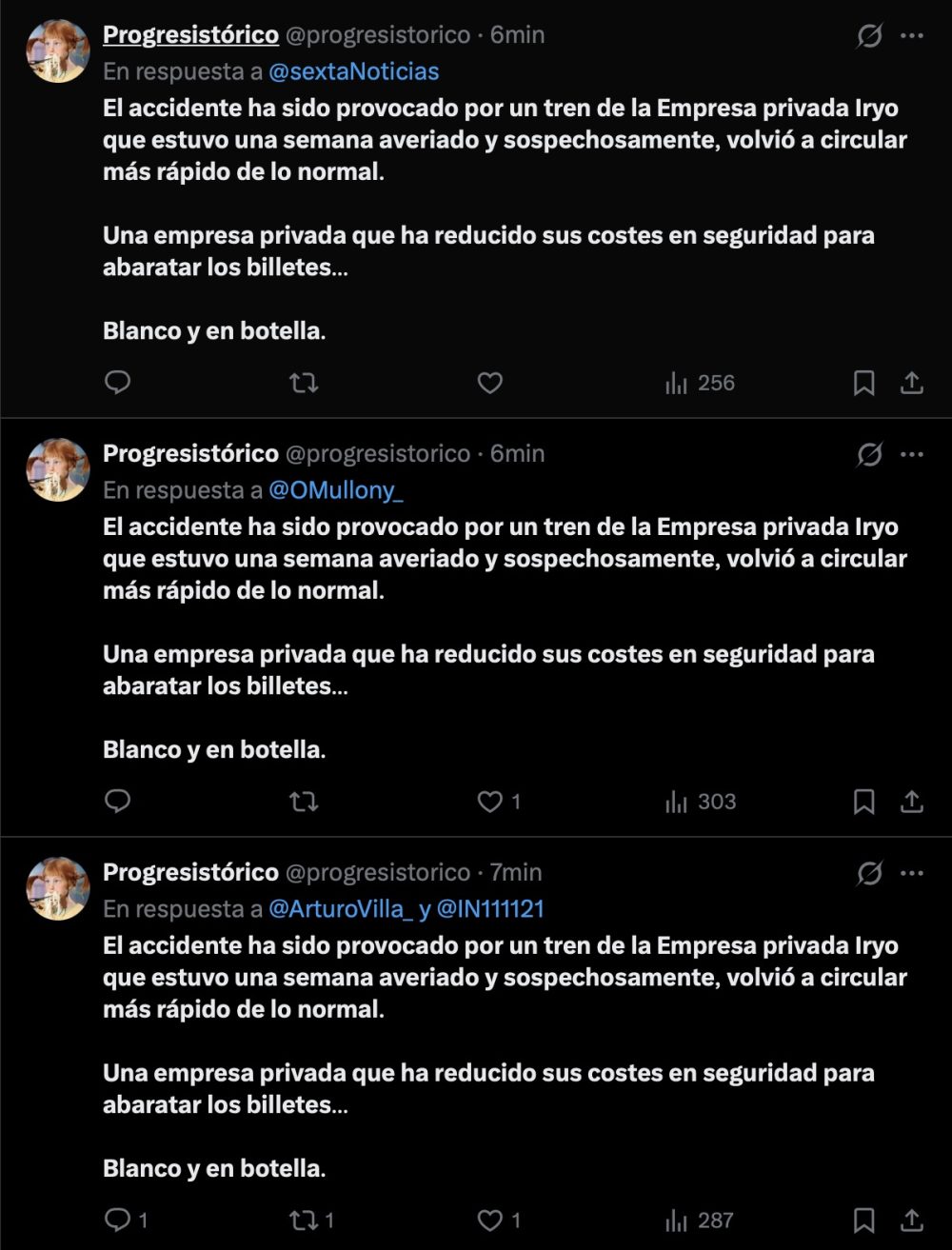
Task: Open the share menu on the middle tweet
Action: click(912, 802)
